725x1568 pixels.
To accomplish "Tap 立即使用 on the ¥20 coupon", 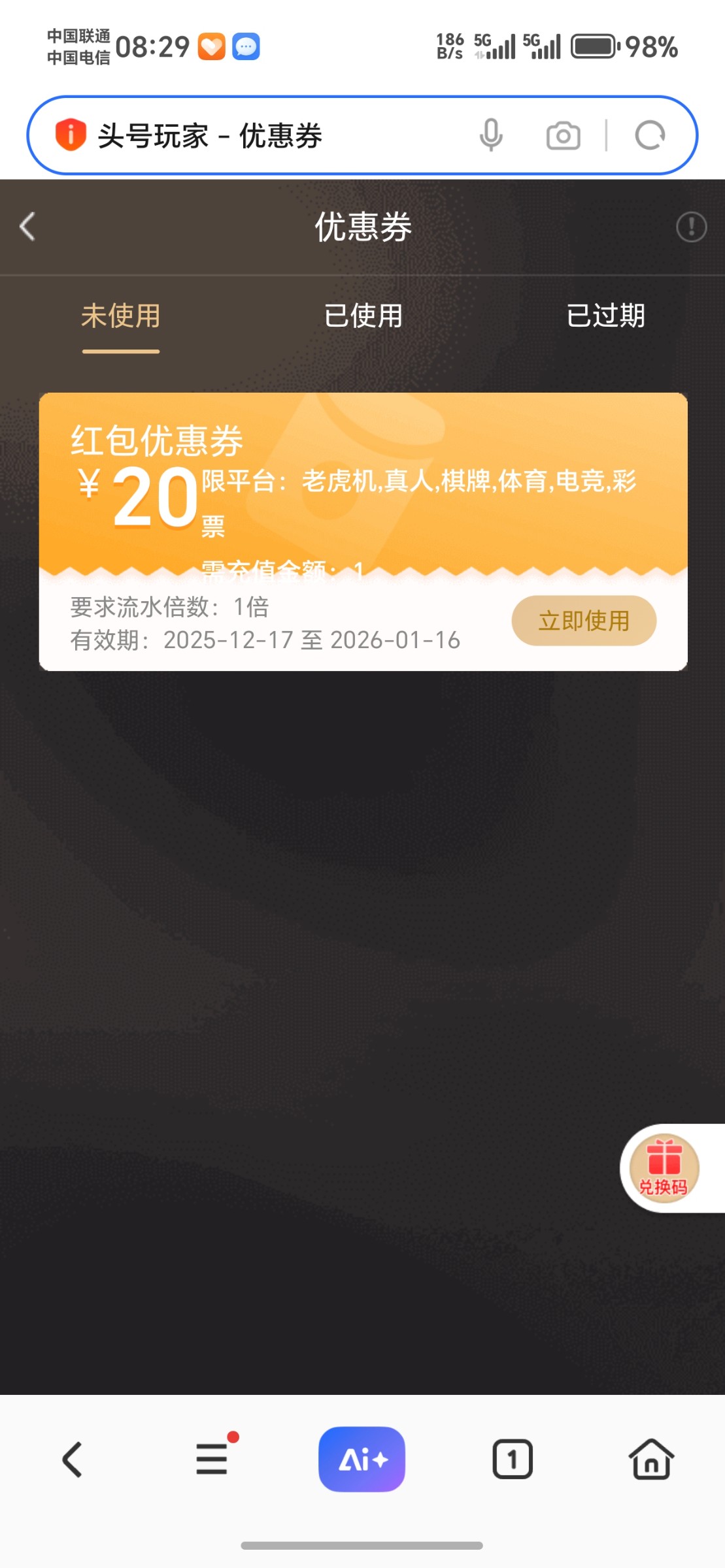I will tap(583, 621).
